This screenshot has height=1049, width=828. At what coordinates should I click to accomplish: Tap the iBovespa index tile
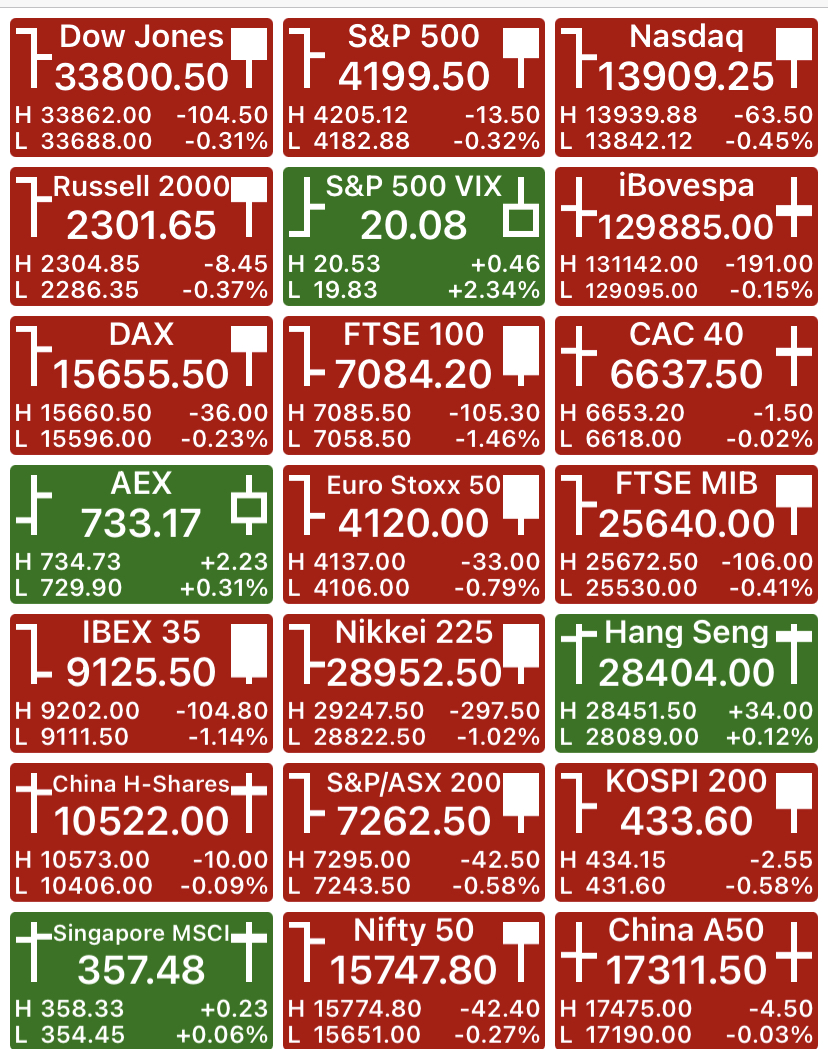tap(686, 236)
